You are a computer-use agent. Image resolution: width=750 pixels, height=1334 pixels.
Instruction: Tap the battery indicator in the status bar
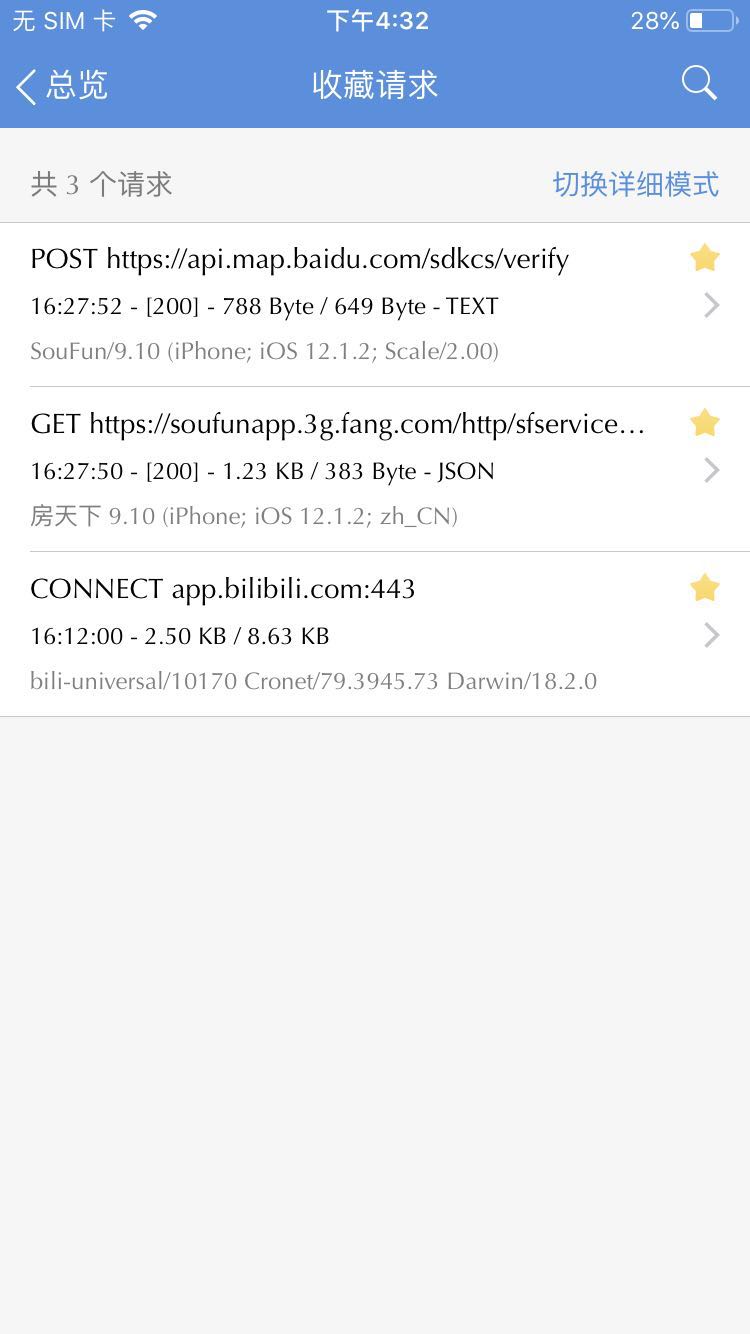tap(711, 19)
